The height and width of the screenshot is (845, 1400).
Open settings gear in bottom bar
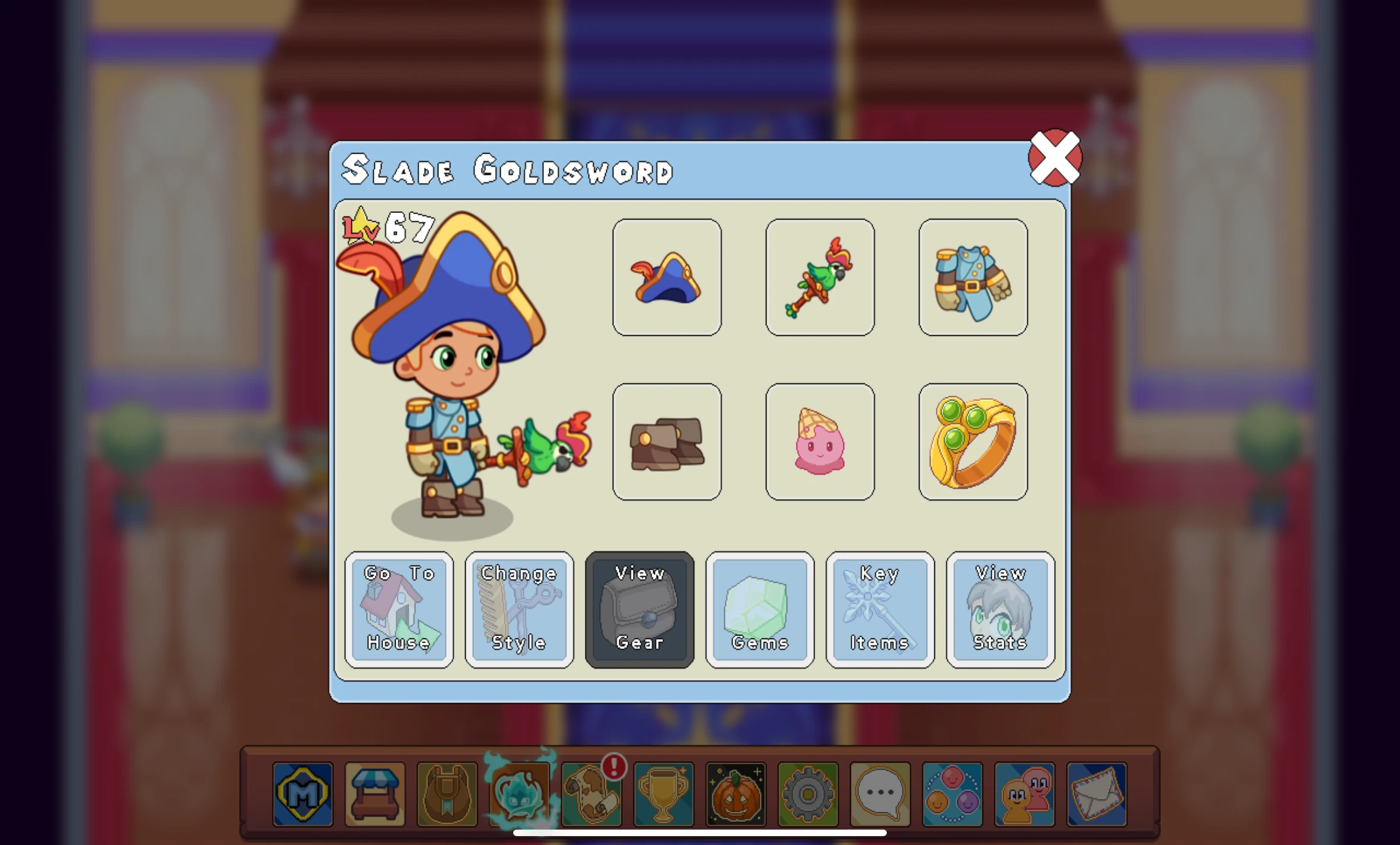[x=808, y=794]
